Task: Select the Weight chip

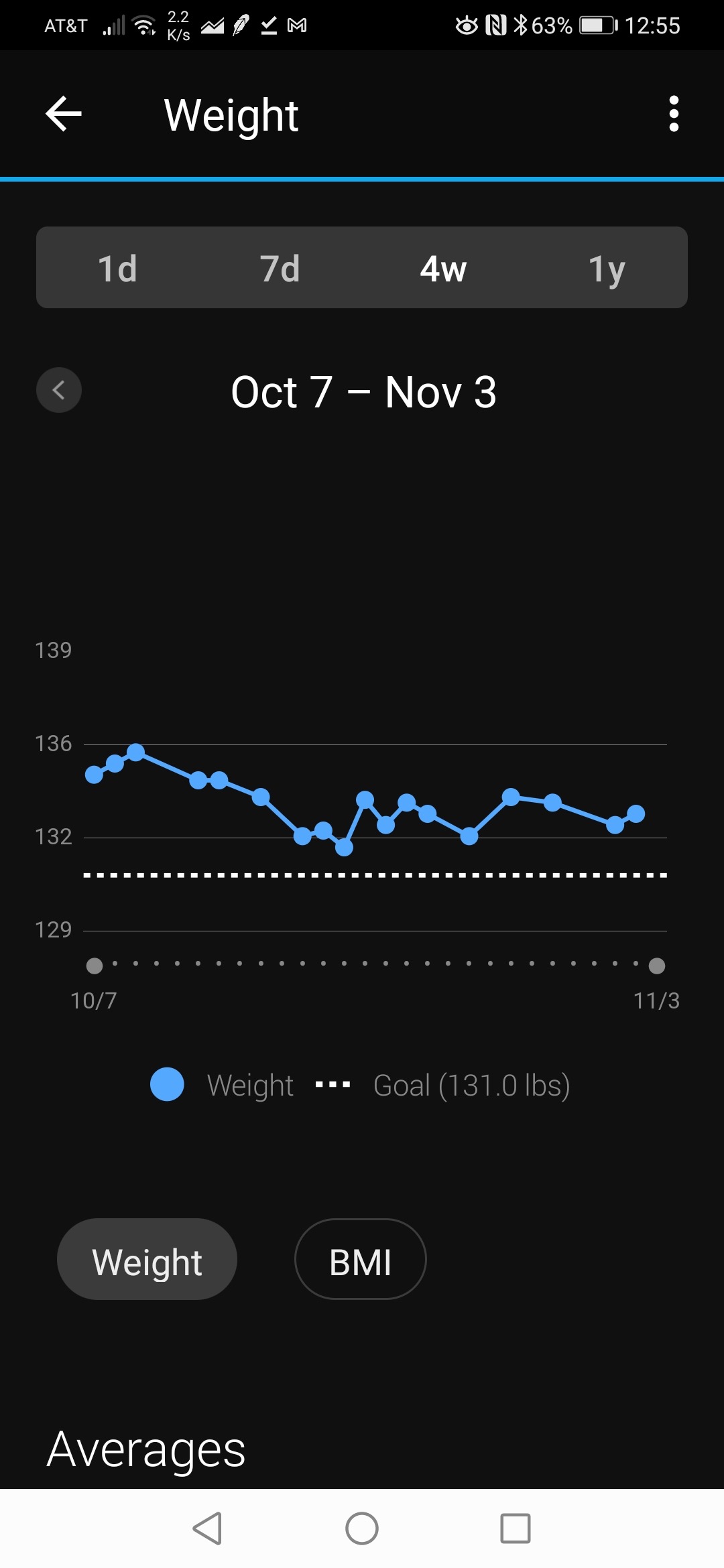Action: tap(147, 1259)
